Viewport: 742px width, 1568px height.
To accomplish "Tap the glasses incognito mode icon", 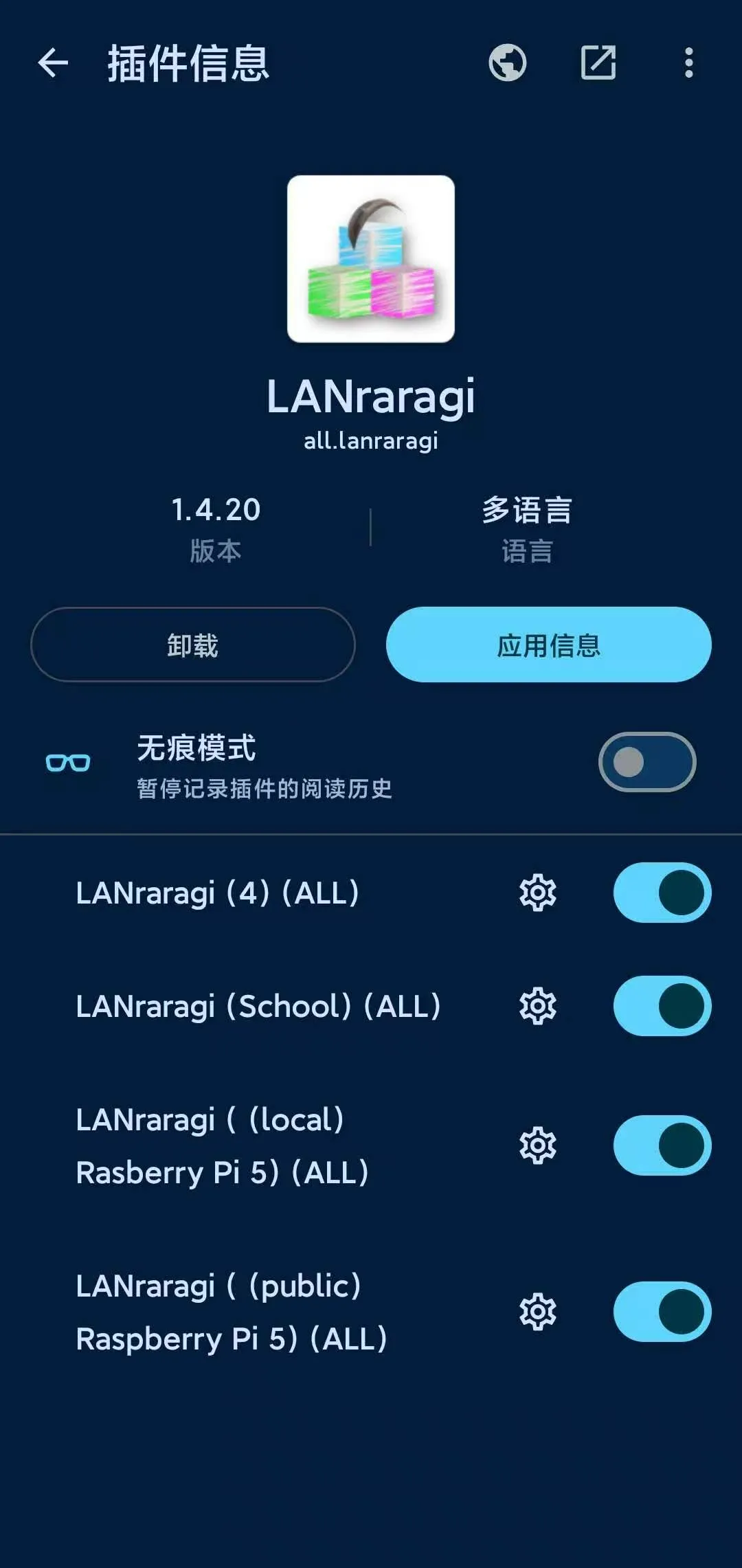I will pyautogui.click(x=67, y=763).
